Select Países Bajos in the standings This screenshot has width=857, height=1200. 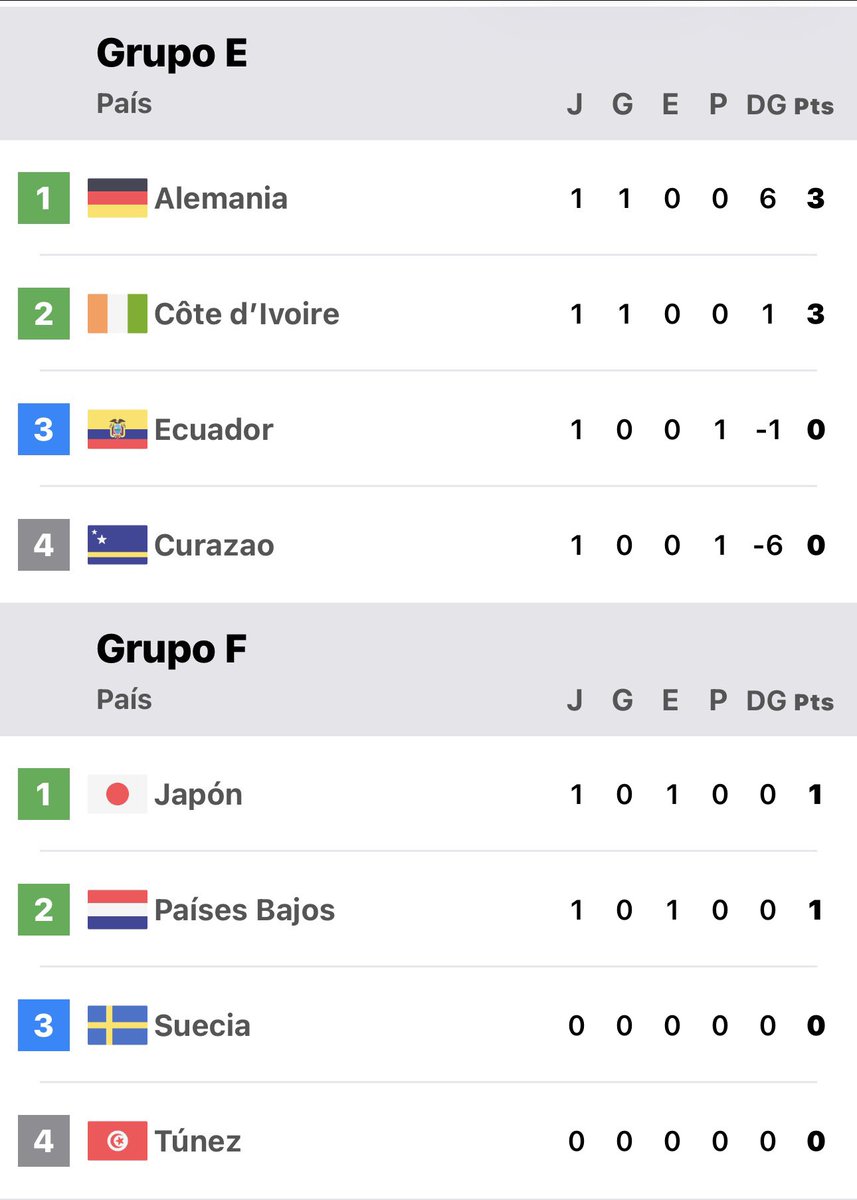tap(428, 909)
